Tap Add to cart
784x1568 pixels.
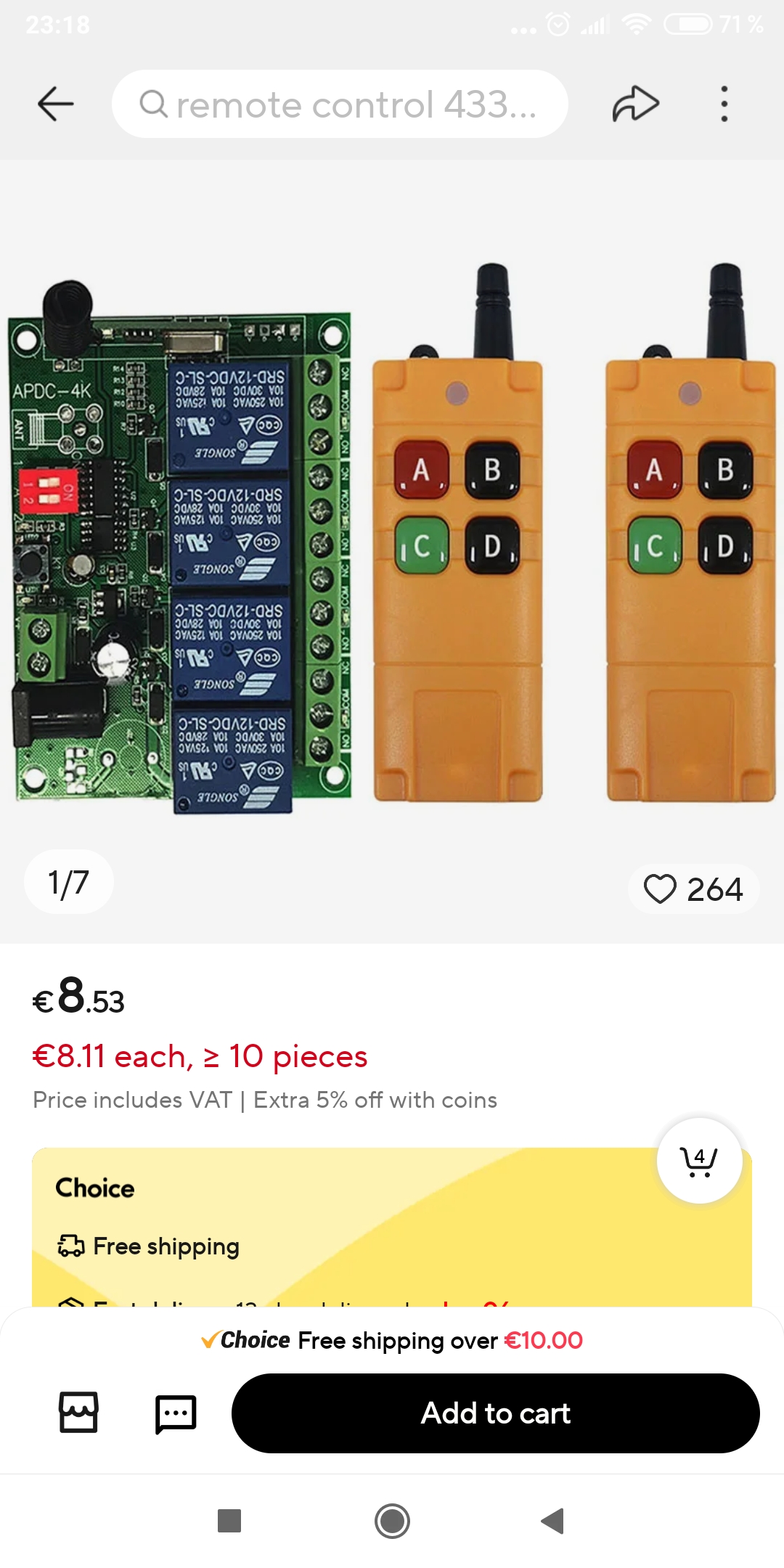(x=495, y=1413)
